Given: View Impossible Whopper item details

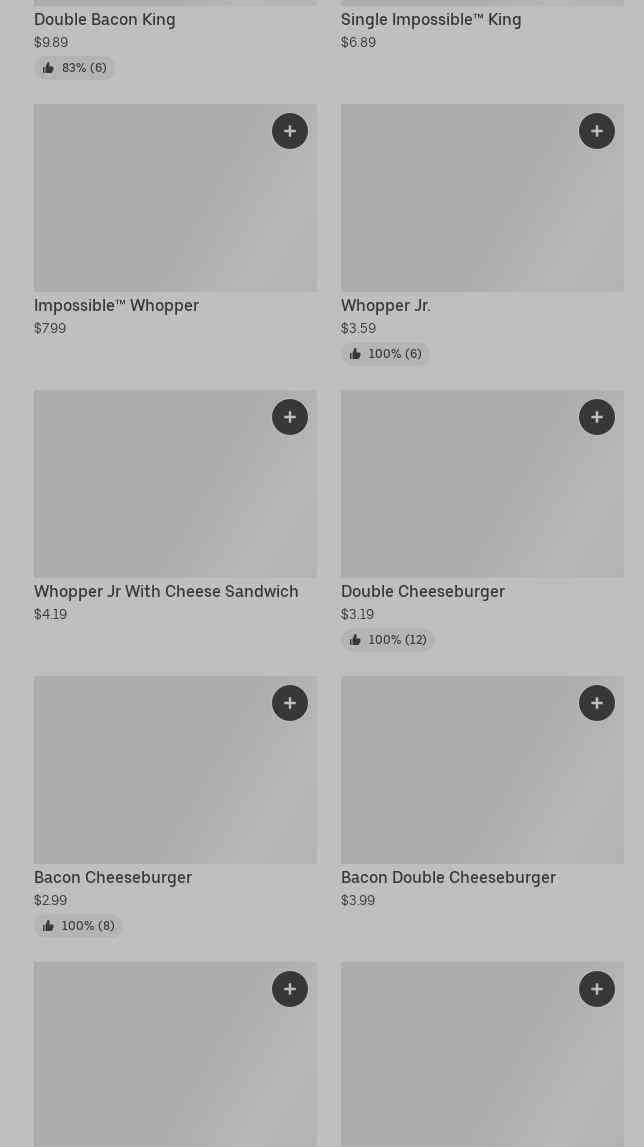Looking at the screenshot, I should (x=176, y=221).
